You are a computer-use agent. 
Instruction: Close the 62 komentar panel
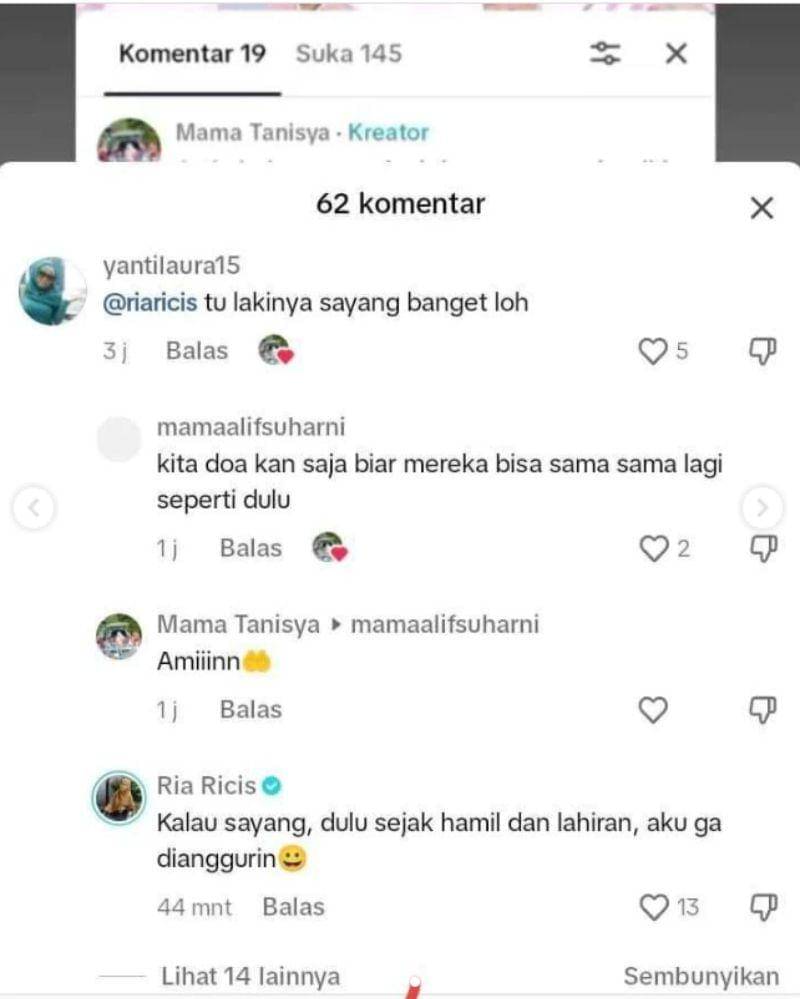(762, 208)
